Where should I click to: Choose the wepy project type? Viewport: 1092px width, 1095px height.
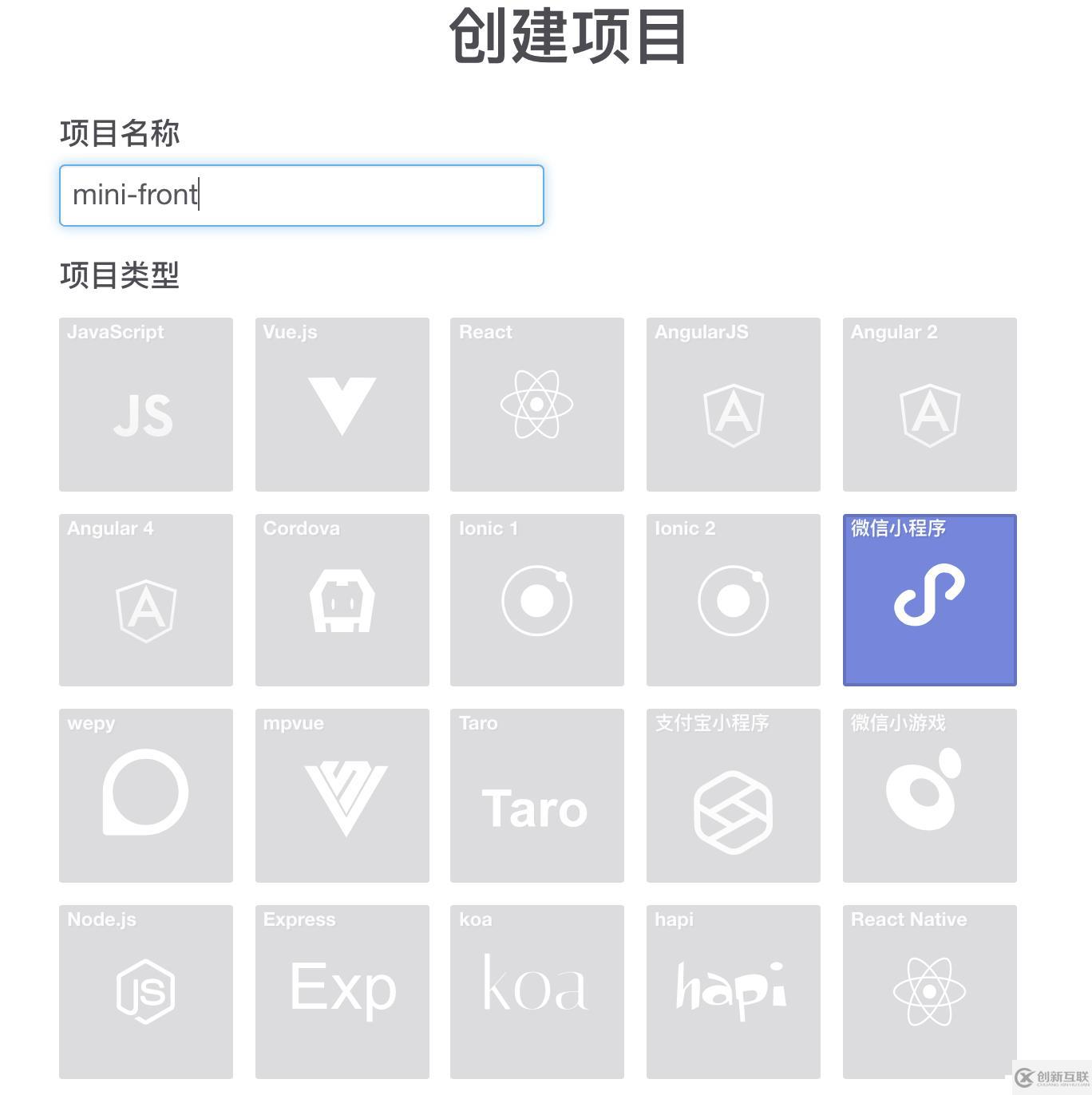tap(146, 796)
